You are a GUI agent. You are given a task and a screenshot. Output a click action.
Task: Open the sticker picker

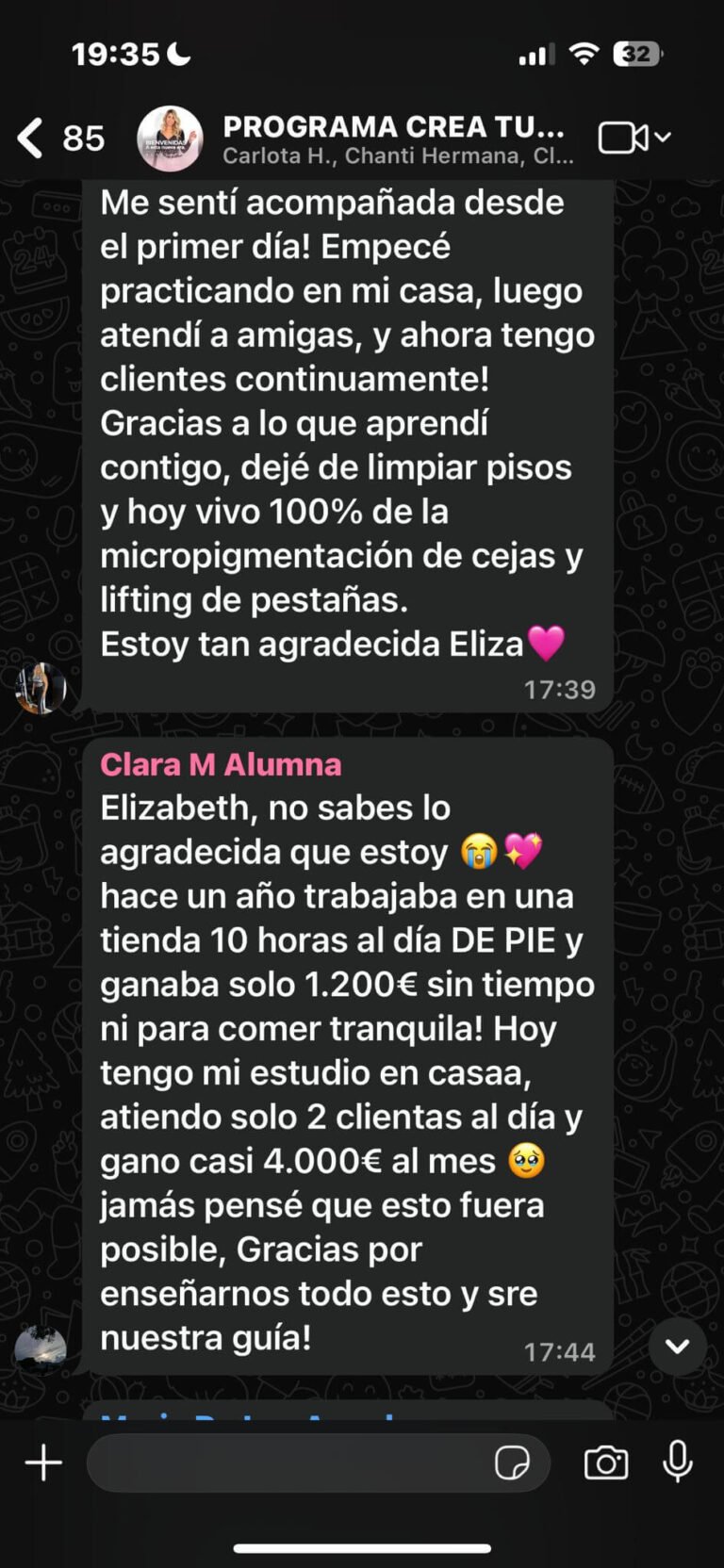pos(512,1463)
